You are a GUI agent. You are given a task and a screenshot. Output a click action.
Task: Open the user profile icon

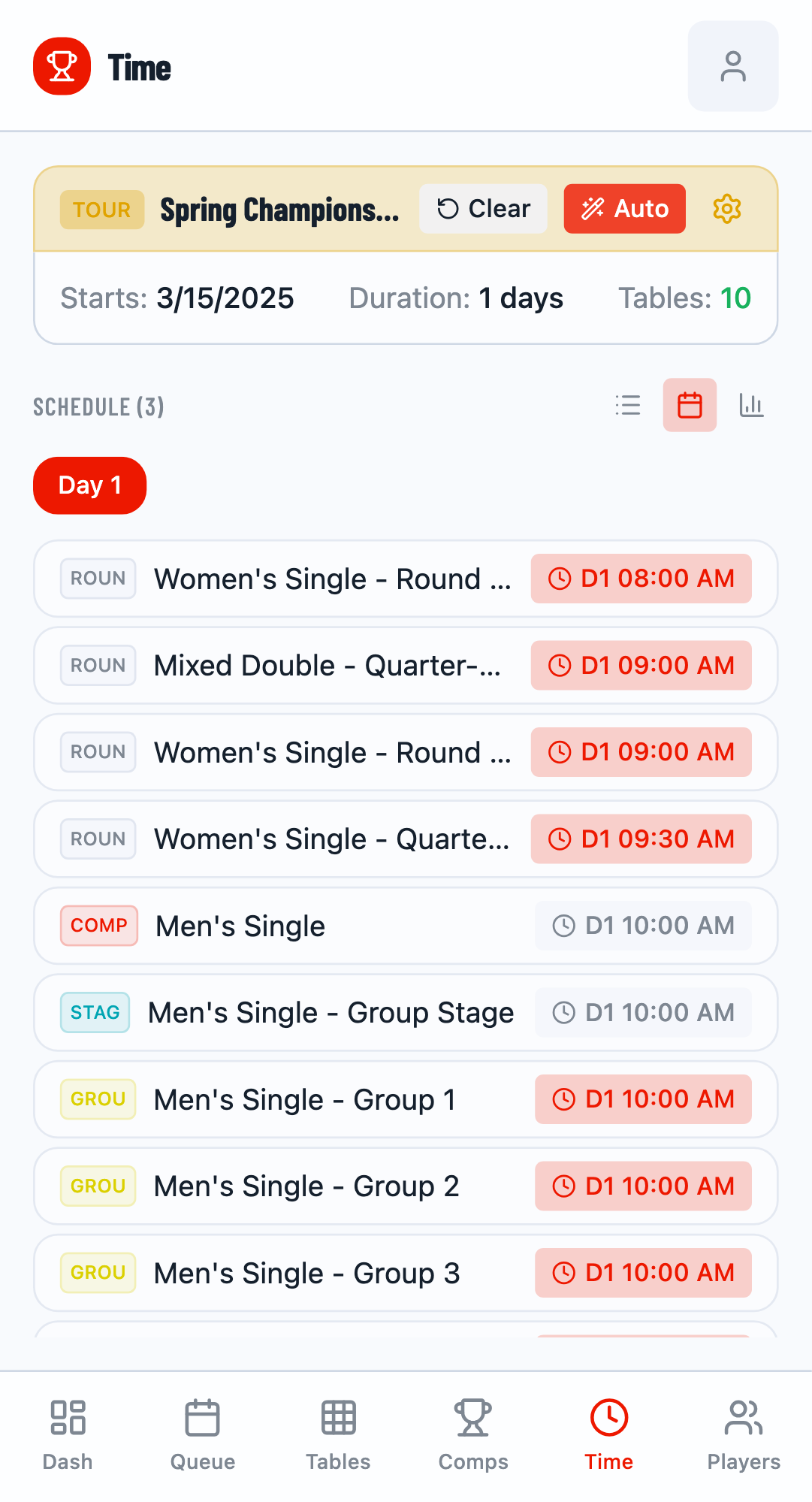(x=732, y=66)
